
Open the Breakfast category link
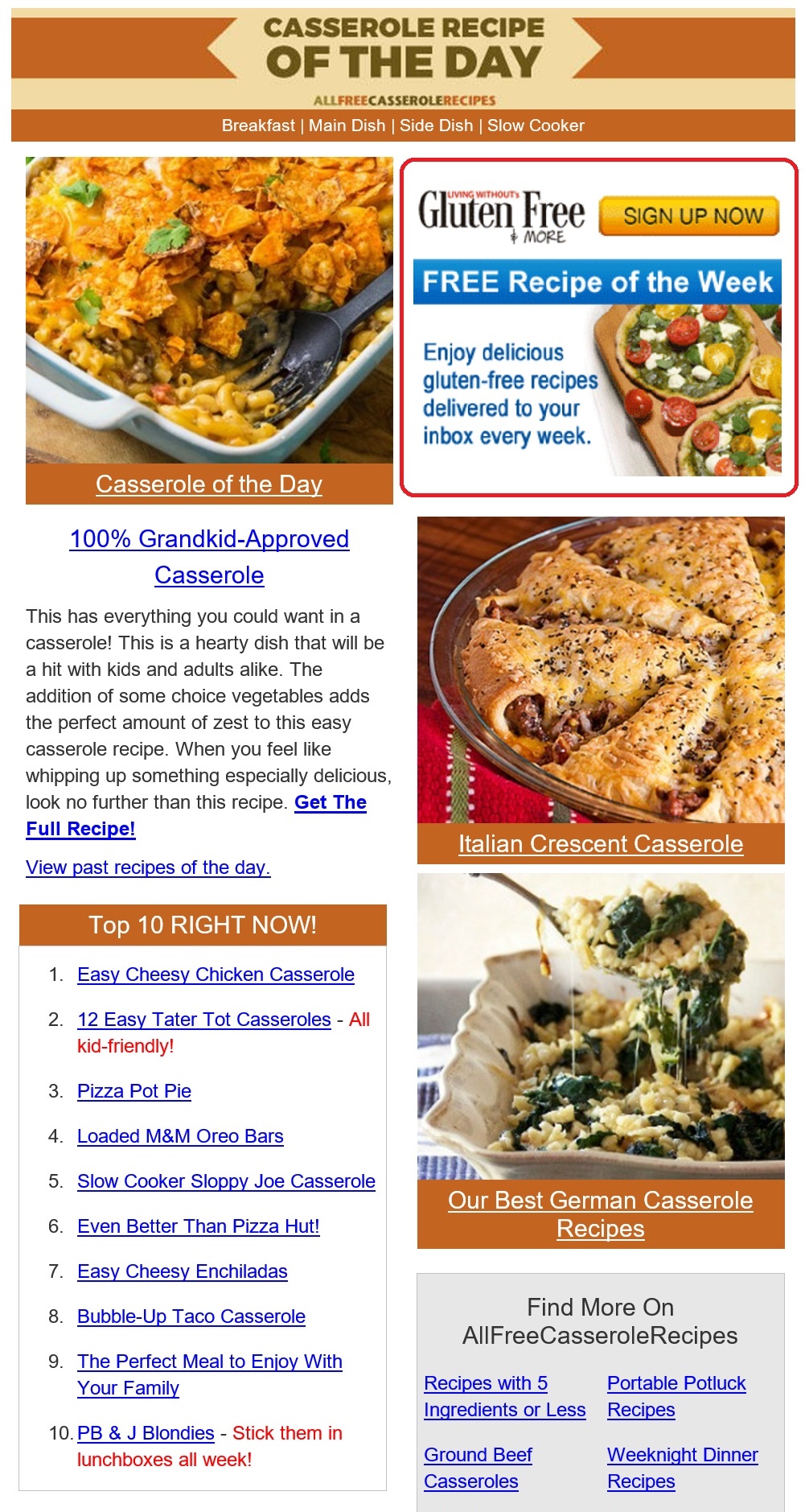tap(258, 126)
